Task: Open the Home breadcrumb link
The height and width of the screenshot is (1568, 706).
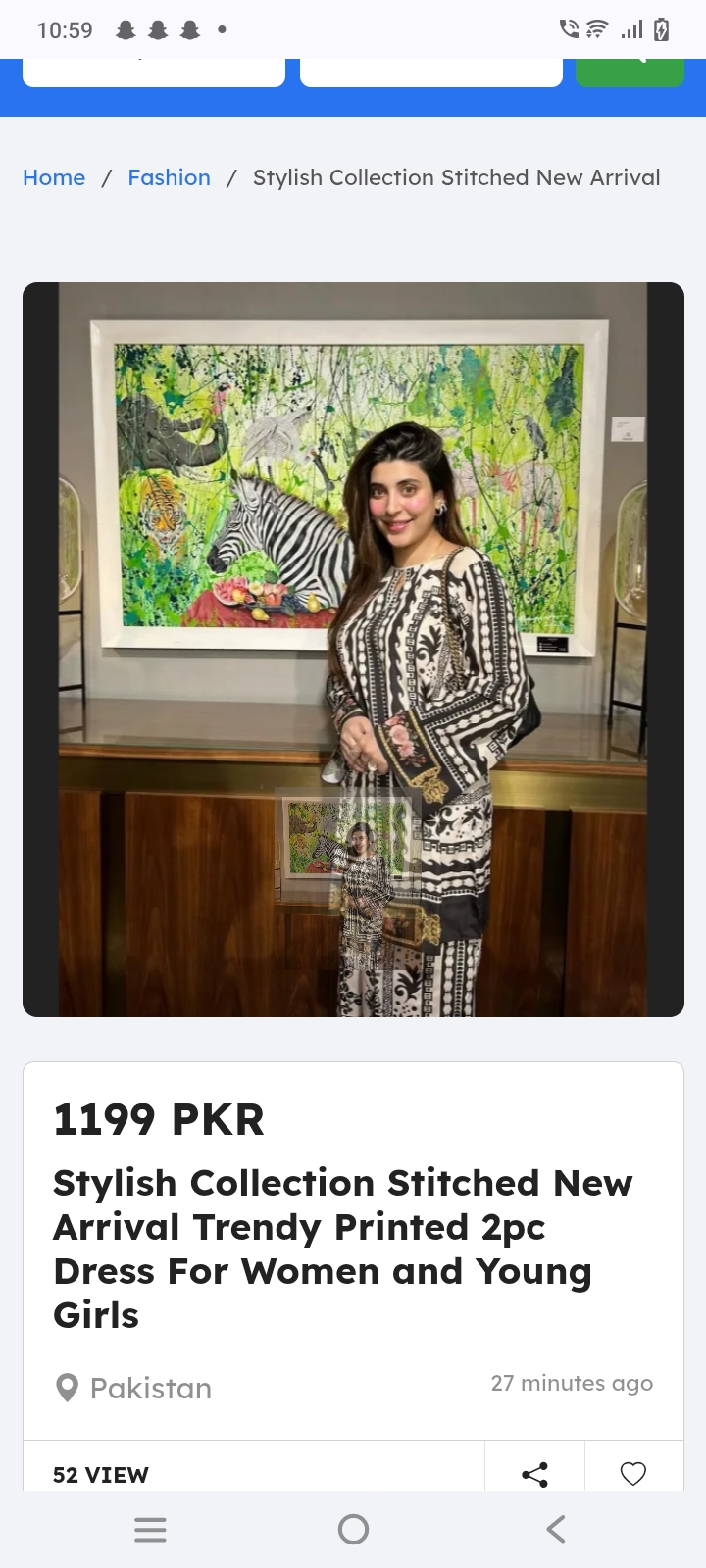Action: point(54,177)
